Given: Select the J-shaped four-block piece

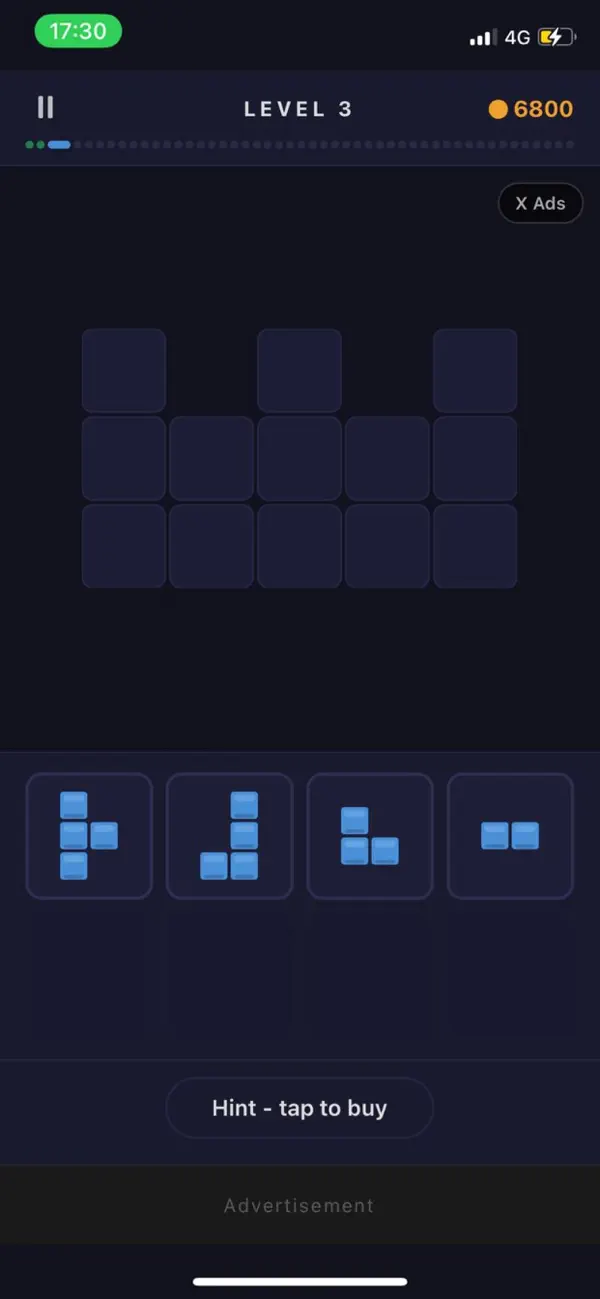Looking at the screenshot, I should click(229, 836).
